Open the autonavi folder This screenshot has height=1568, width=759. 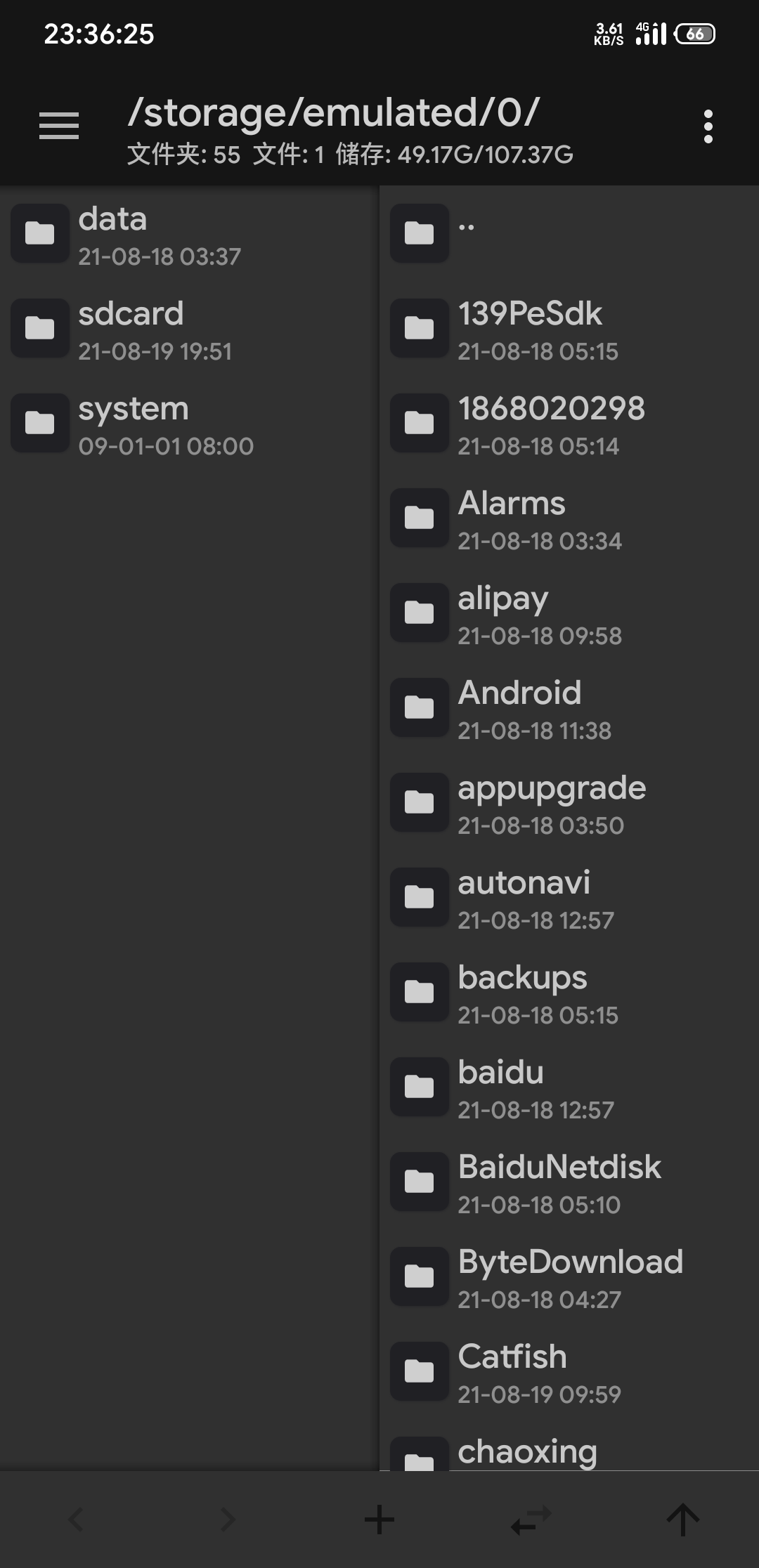pyautogui.click(x=569, y=897)
